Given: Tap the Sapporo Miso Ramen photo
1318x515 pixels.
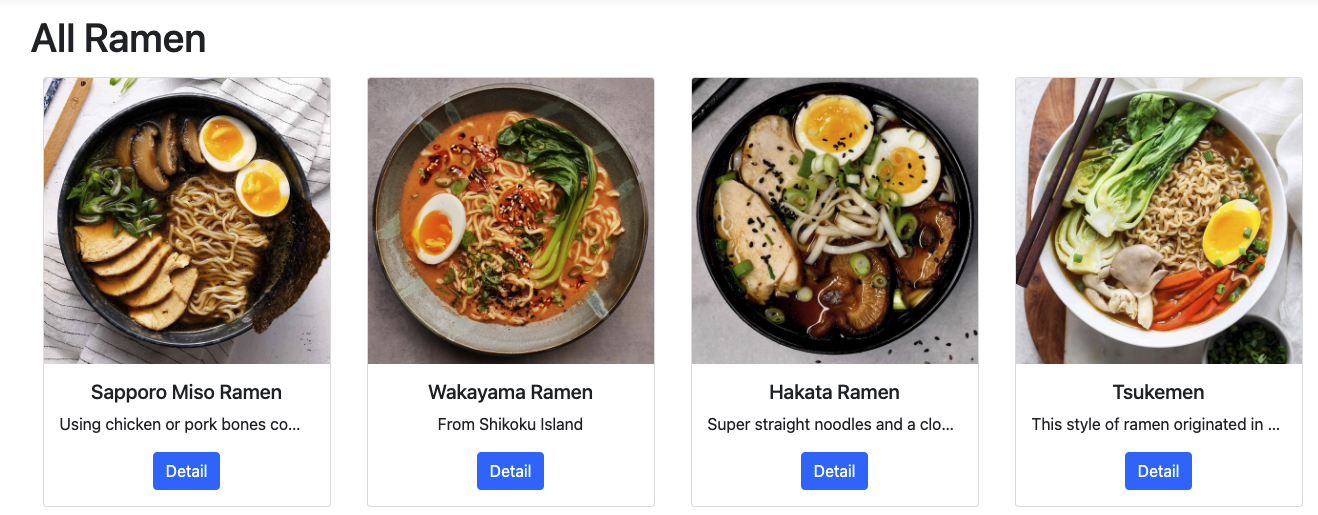Looking at the screenshot, I should 187,221.
